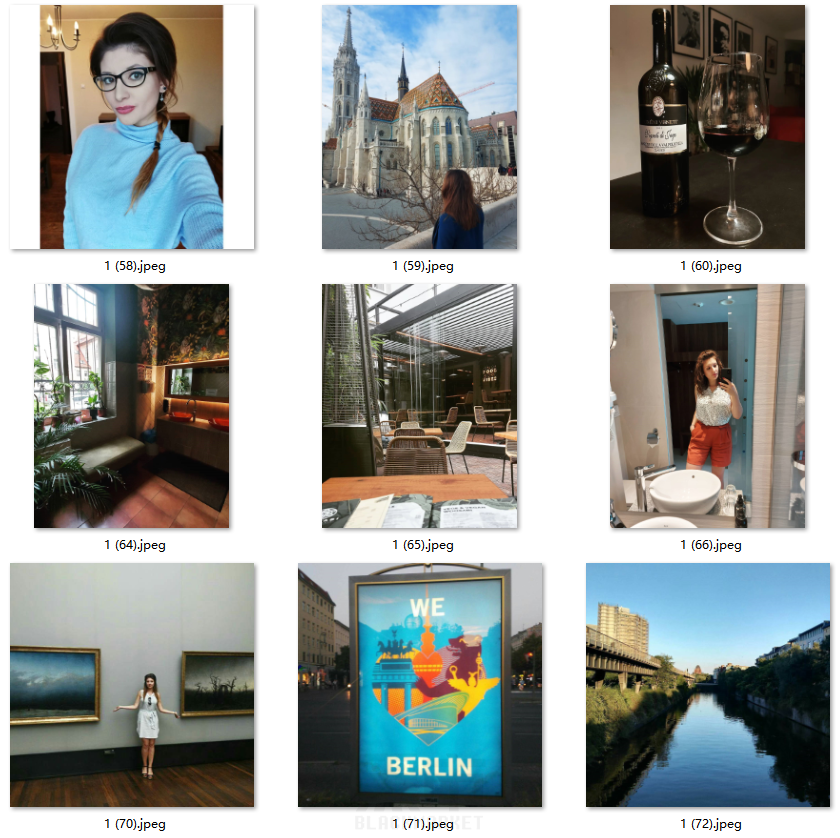Open mirror selfie photo 1 (66).jpeg
The image size is (840, 838).
pos(707,406)
